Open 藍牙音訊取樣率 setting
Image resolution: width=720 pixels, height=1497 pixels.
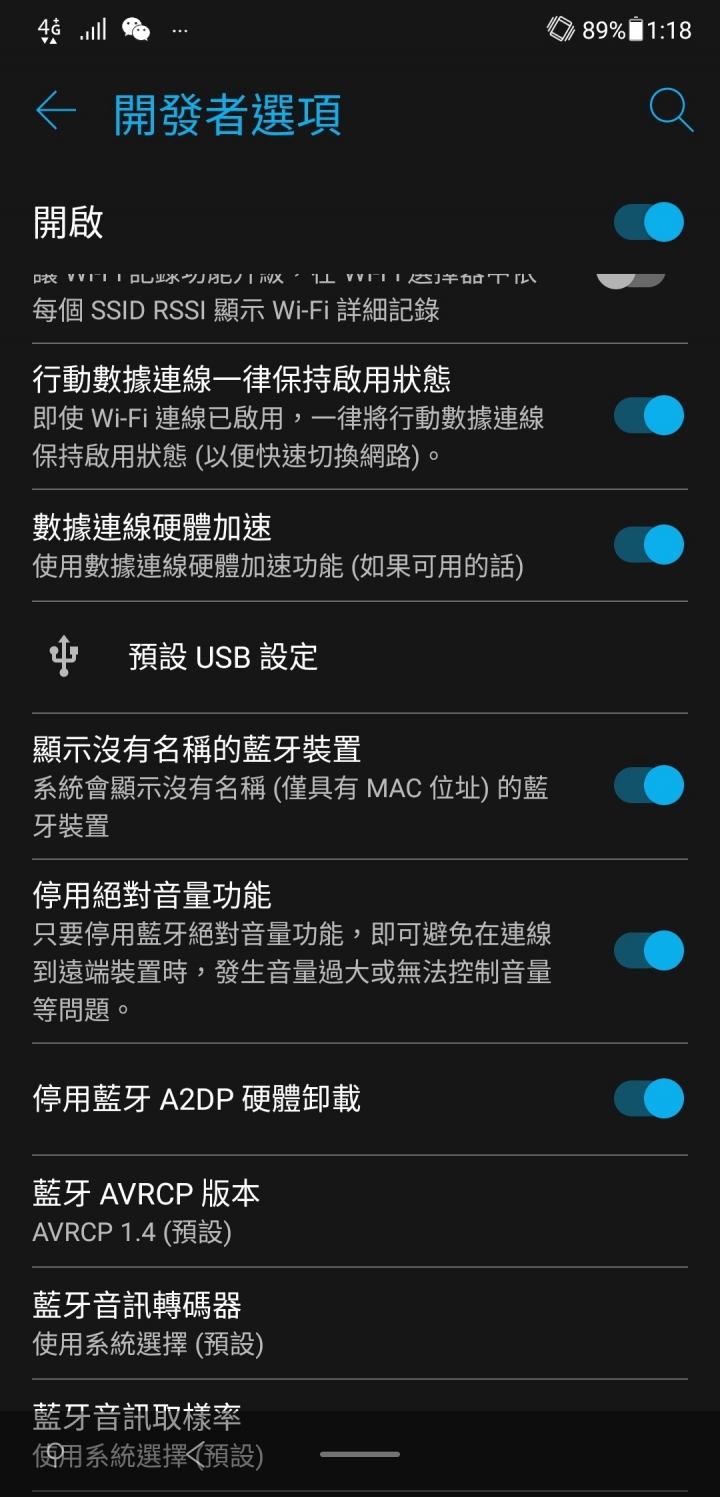[x=360, y=1436]
